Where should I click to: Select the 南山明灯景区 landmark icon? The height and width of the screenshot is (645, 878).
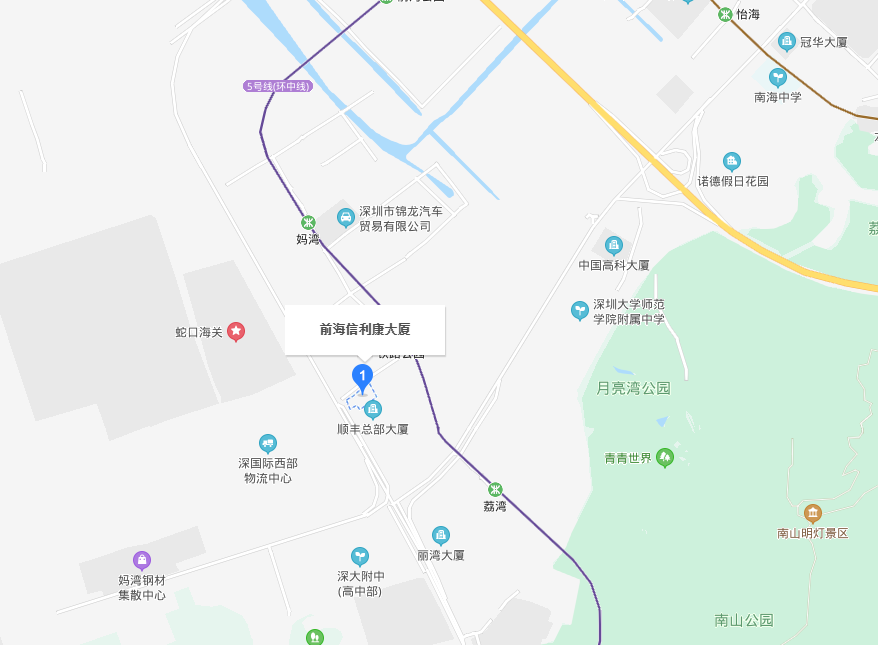813,514
